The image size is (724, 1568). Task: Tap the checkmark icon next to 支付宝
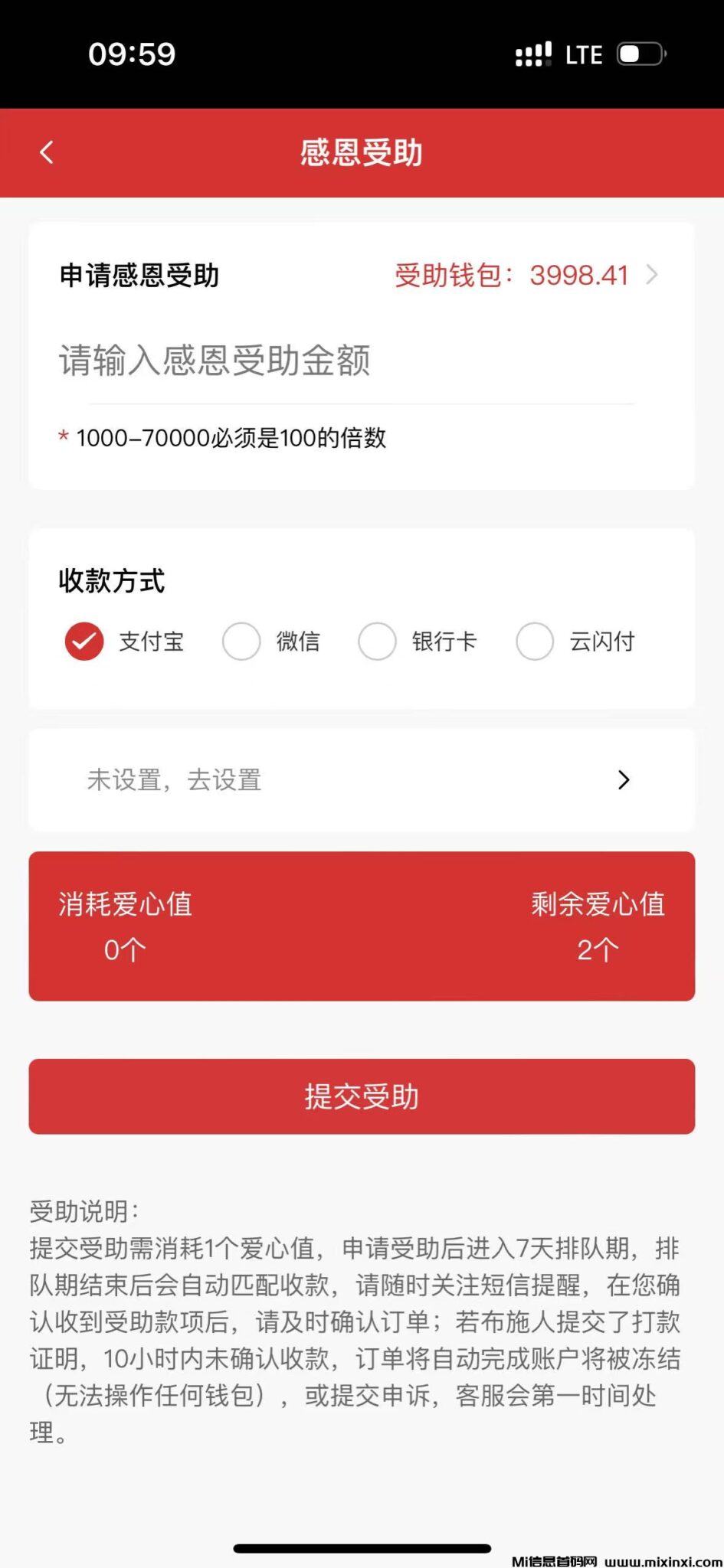pyautogui.click(x=84, y=642)
